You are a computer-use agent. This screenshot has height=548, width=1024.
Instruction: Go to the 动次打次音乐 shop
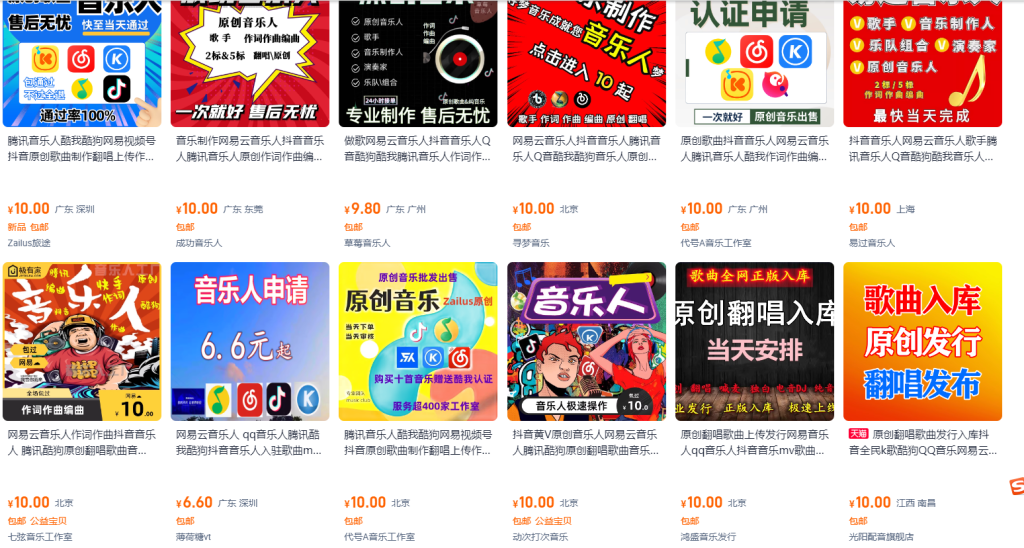[x=539, y=537]
